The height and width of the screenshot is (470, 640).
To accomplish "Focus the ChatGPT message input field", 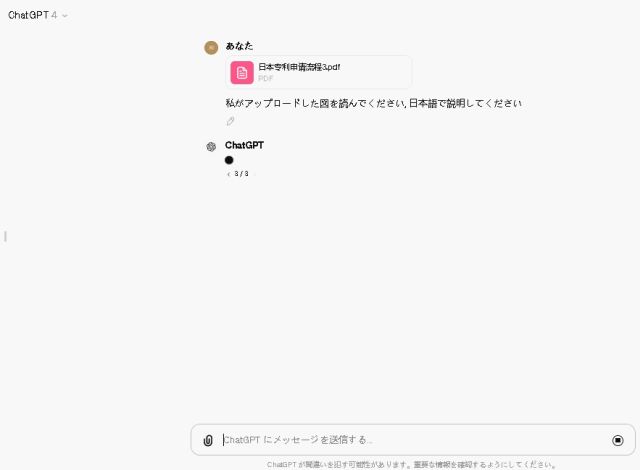I will click(410, 440).
